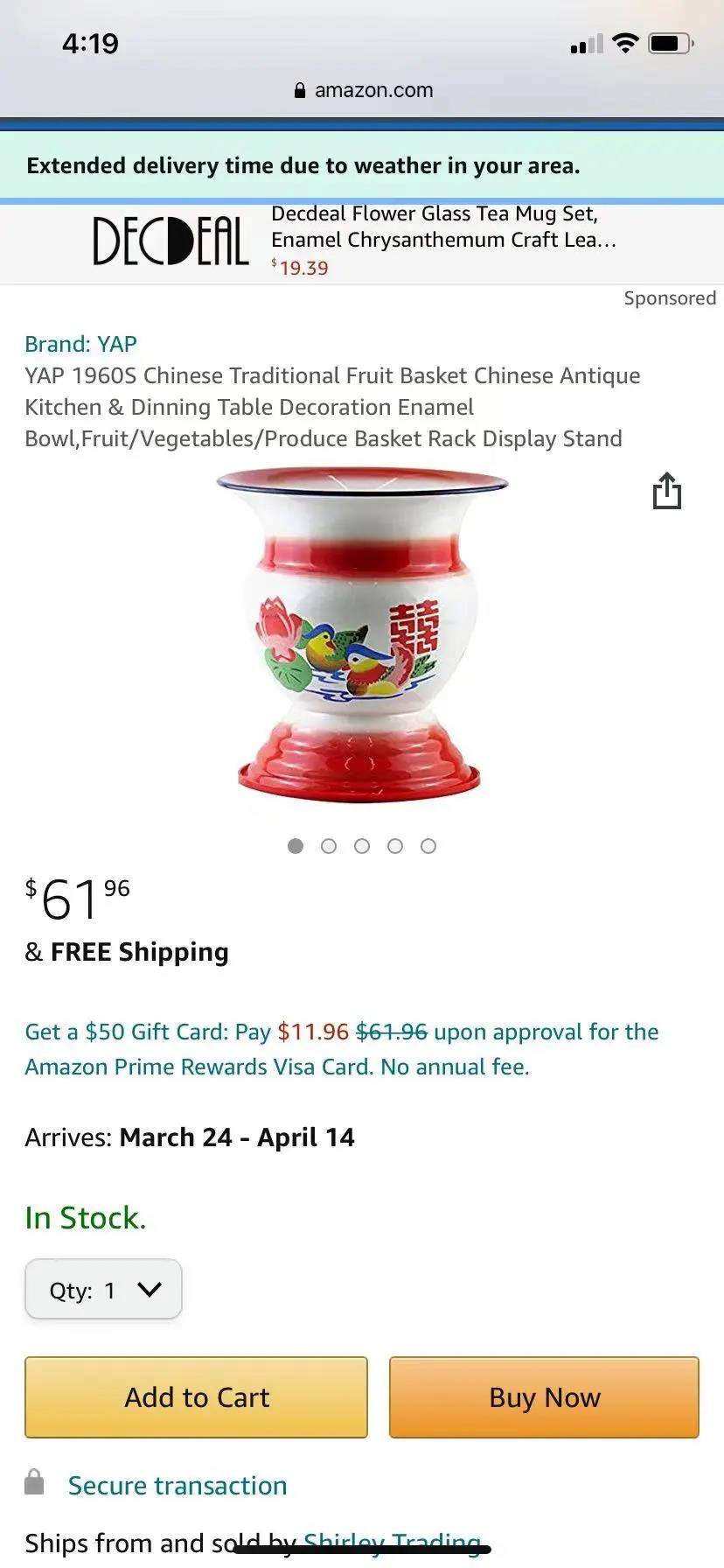Open the $50 Gift Card Visa offer

pyautogui.click(x=341, y=1049)
